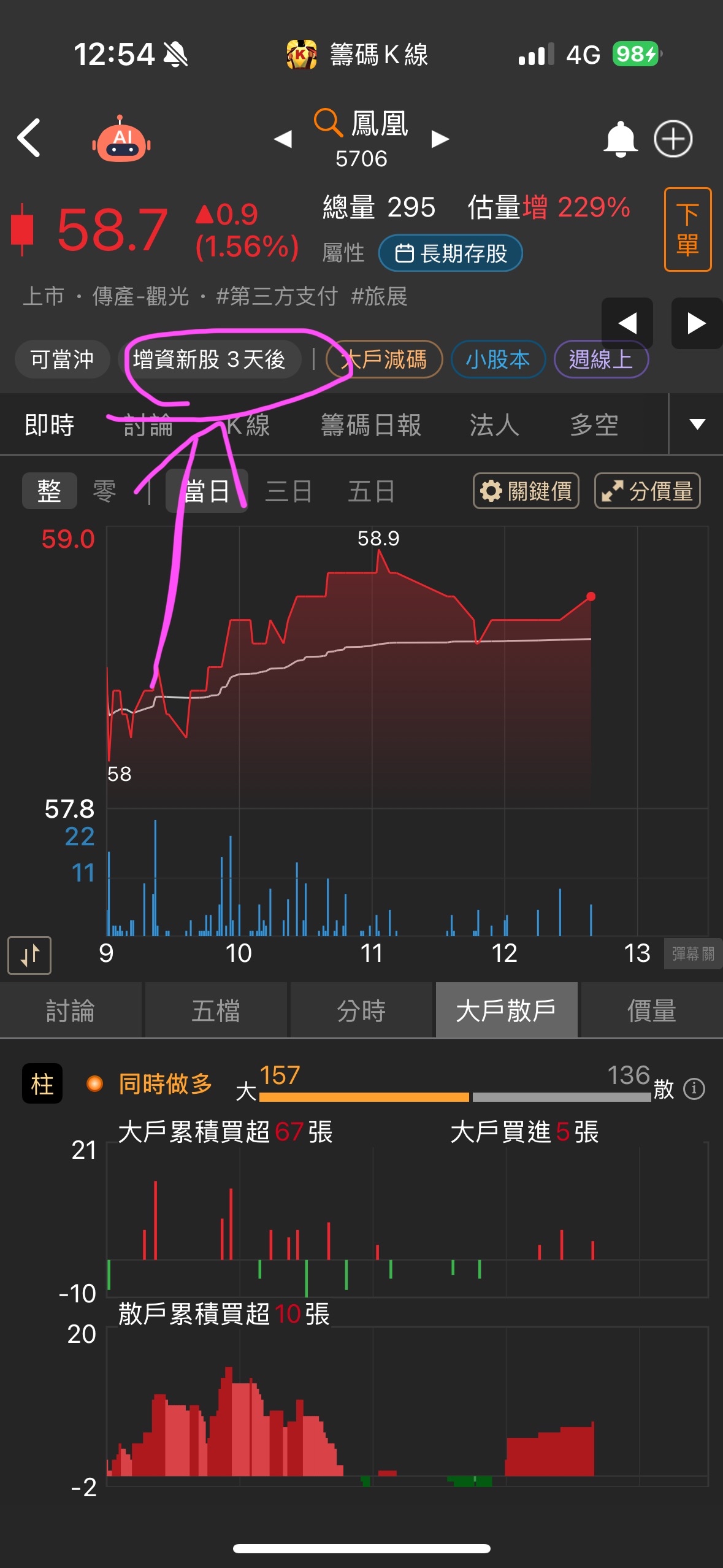
Task: Switch to the 價量 panel tab
Action: [x=651, y=1010]
